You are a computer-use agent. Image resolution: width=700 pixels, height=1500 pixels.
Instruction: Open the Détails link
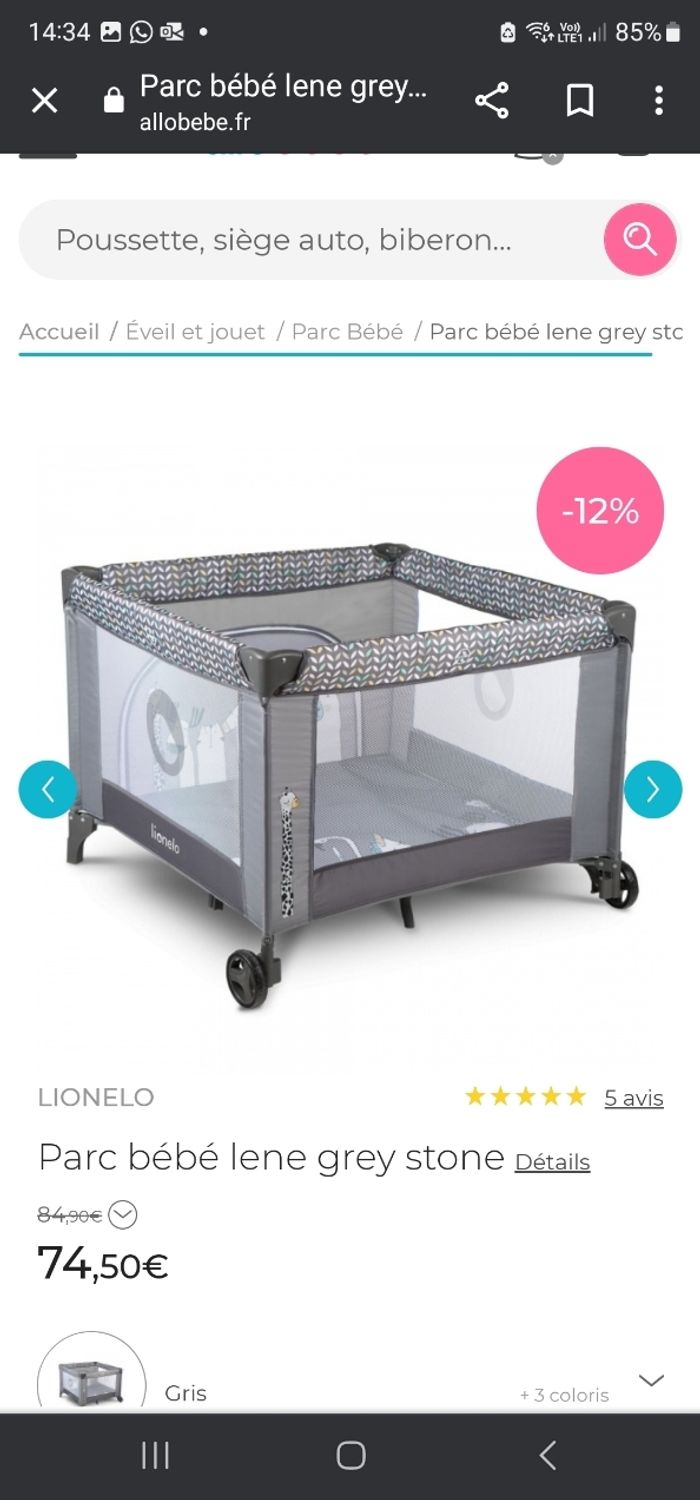coord(552,1162)
